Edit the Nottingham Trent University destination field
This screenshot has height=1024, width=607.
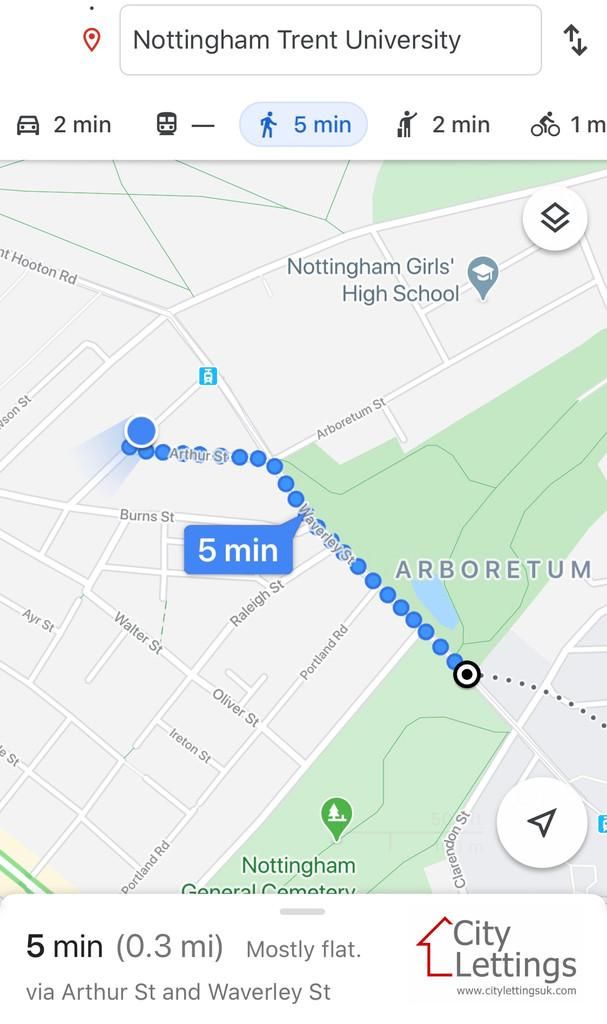click(330, 40)
